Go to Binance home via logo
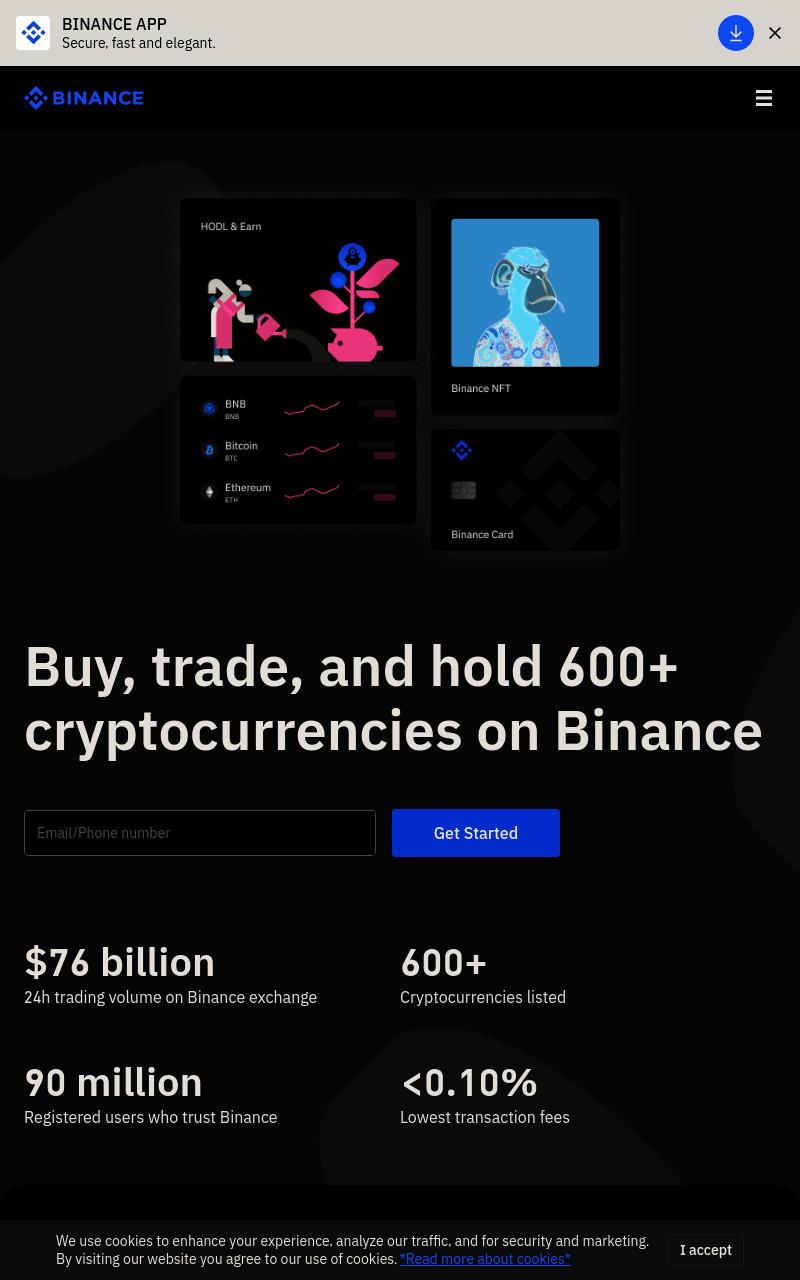The width and height of the screenshot is (800, 1280). point(84,98)
